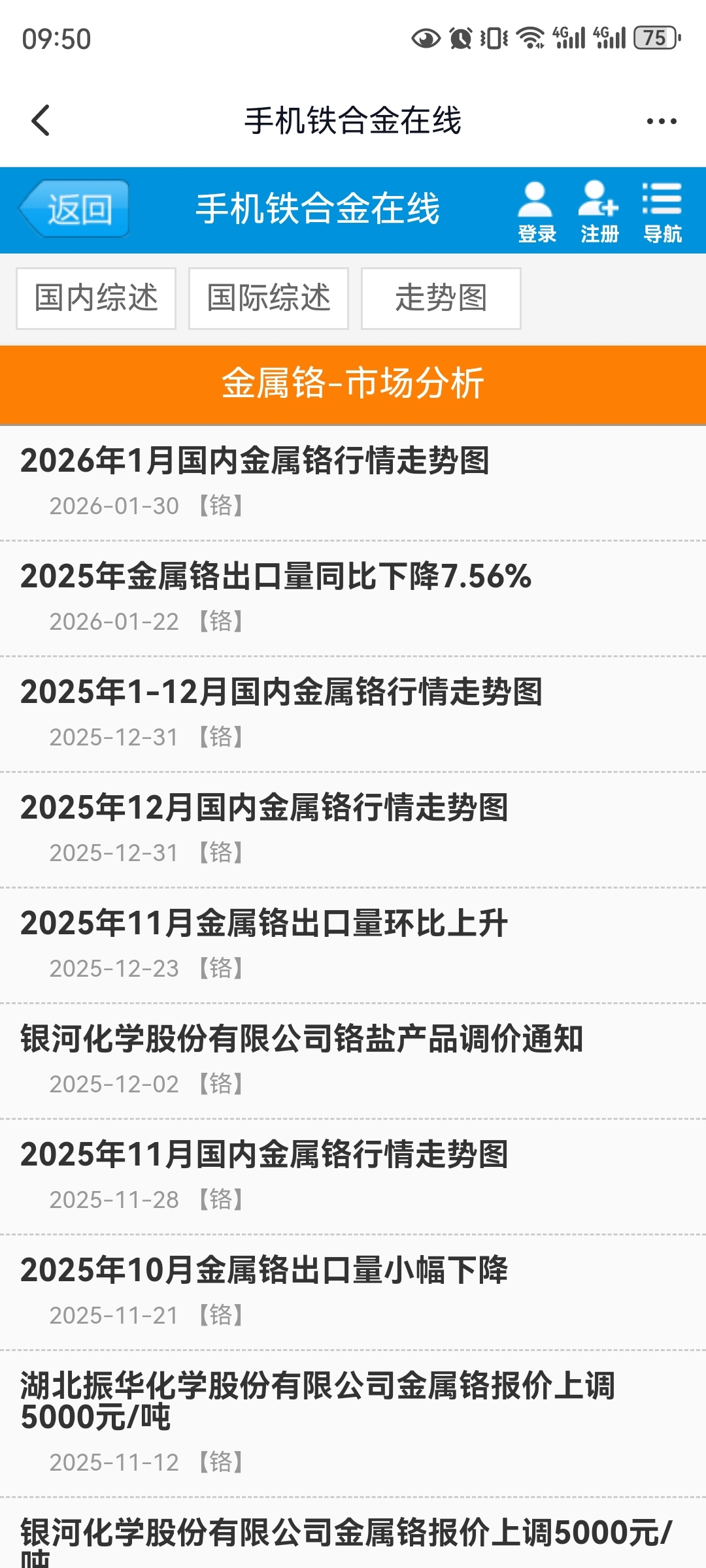Tap the back arrow in the top bar
This screenshot has height=1568, width=706.
coord(41,121)
